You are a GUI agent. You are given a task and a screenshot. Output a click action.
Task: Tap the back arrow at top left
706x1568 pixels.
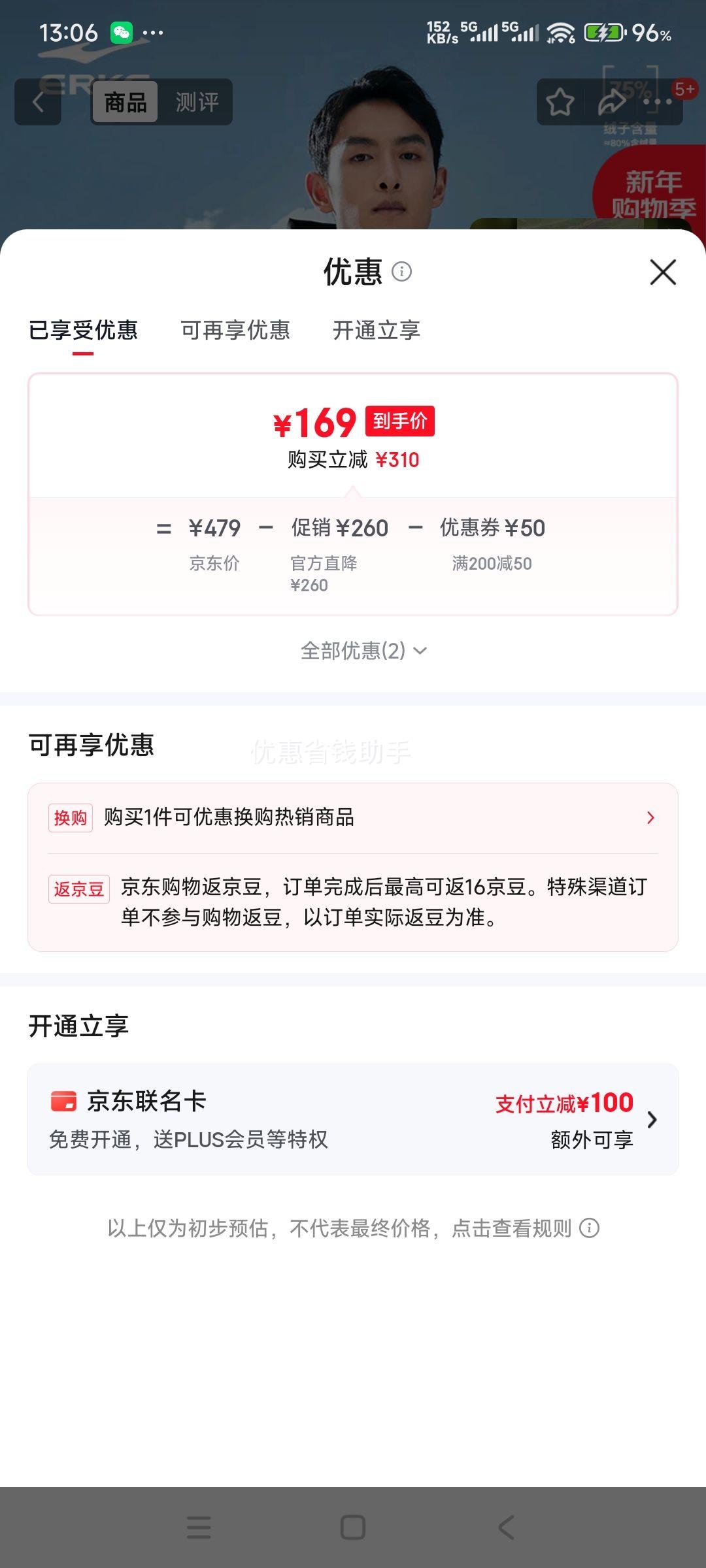37,101
